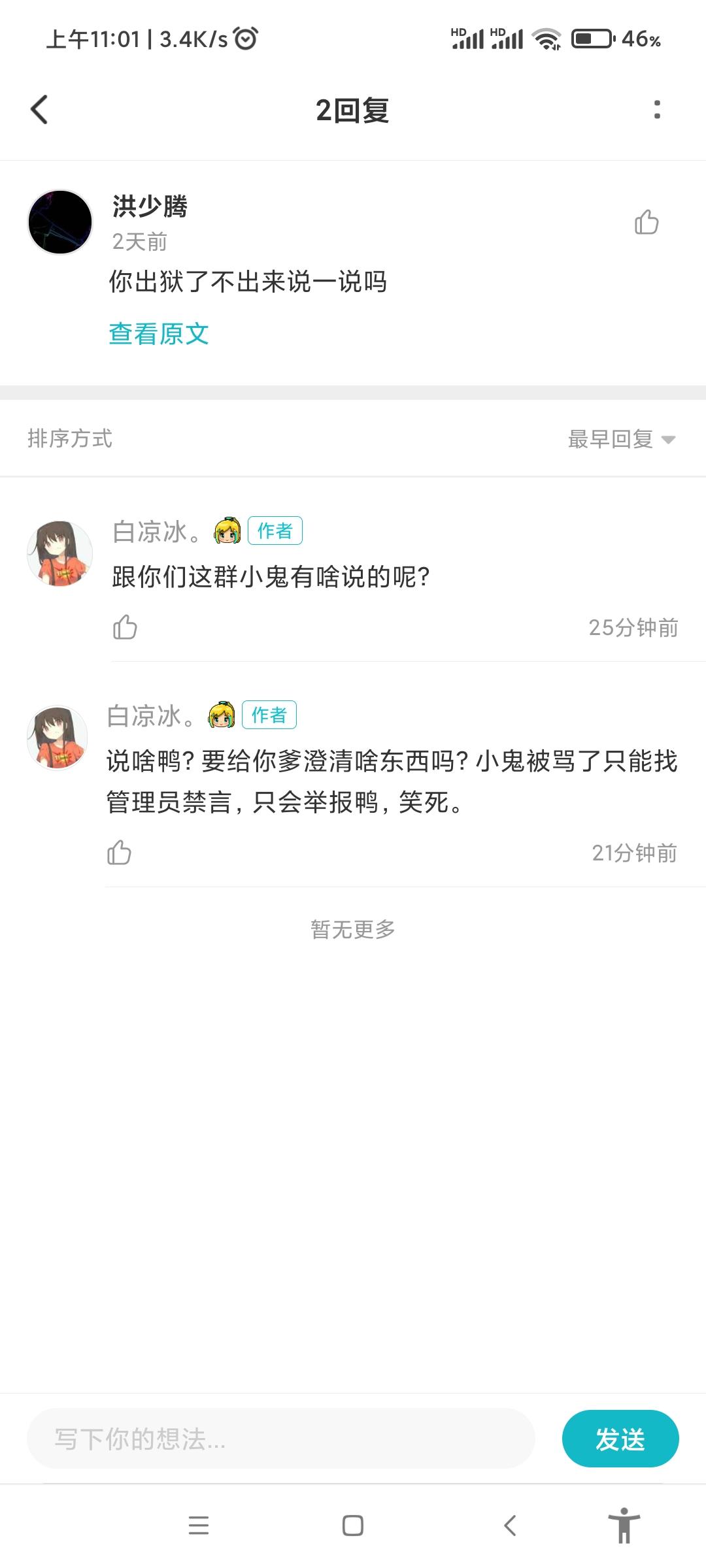Open 白凉冰's avatar on the 25分钟前 reply
Viewport: 706px width, 1568px height.
point(59,553)
